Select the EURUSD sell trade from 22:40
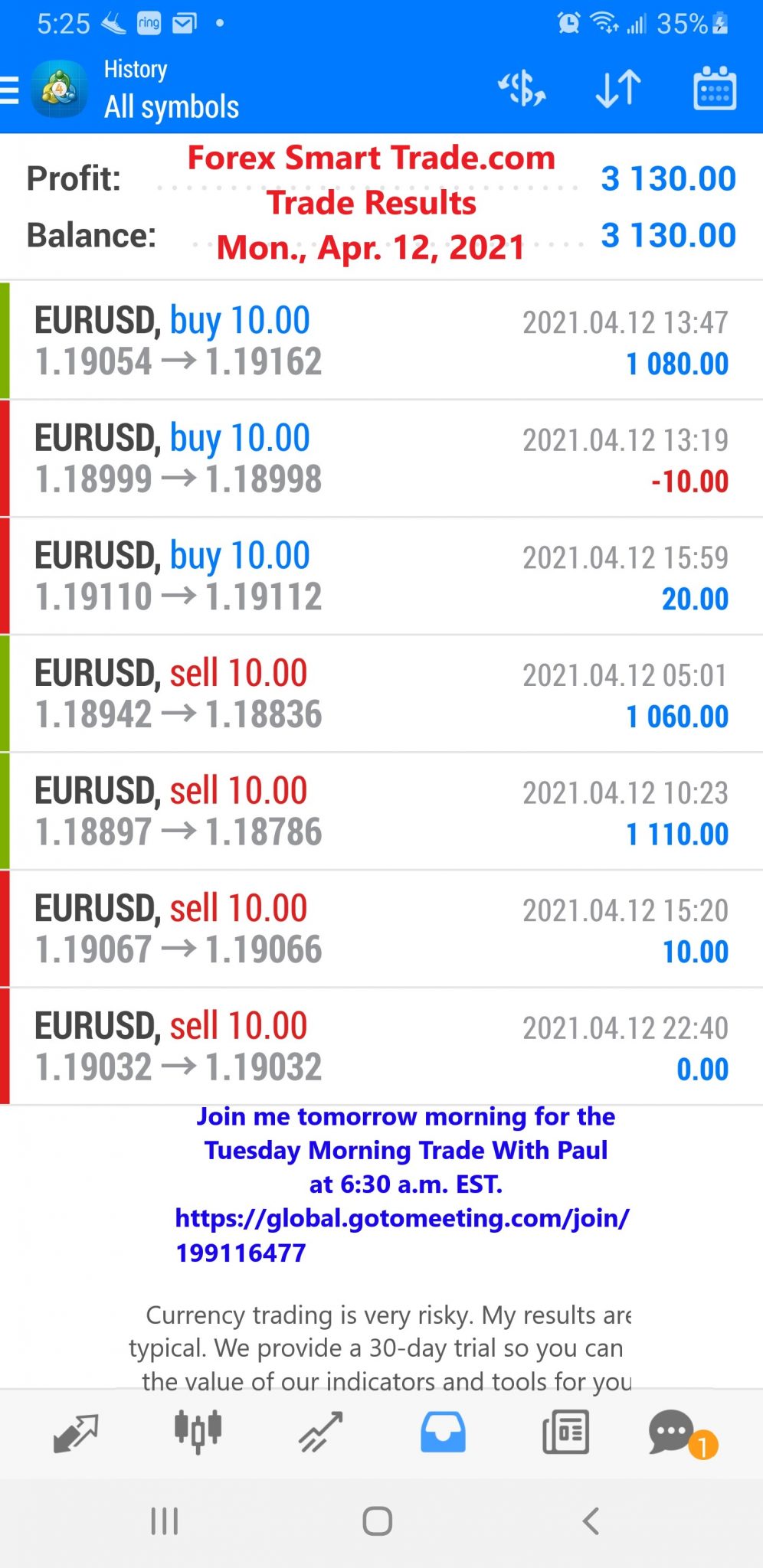 click(381, 1047)
